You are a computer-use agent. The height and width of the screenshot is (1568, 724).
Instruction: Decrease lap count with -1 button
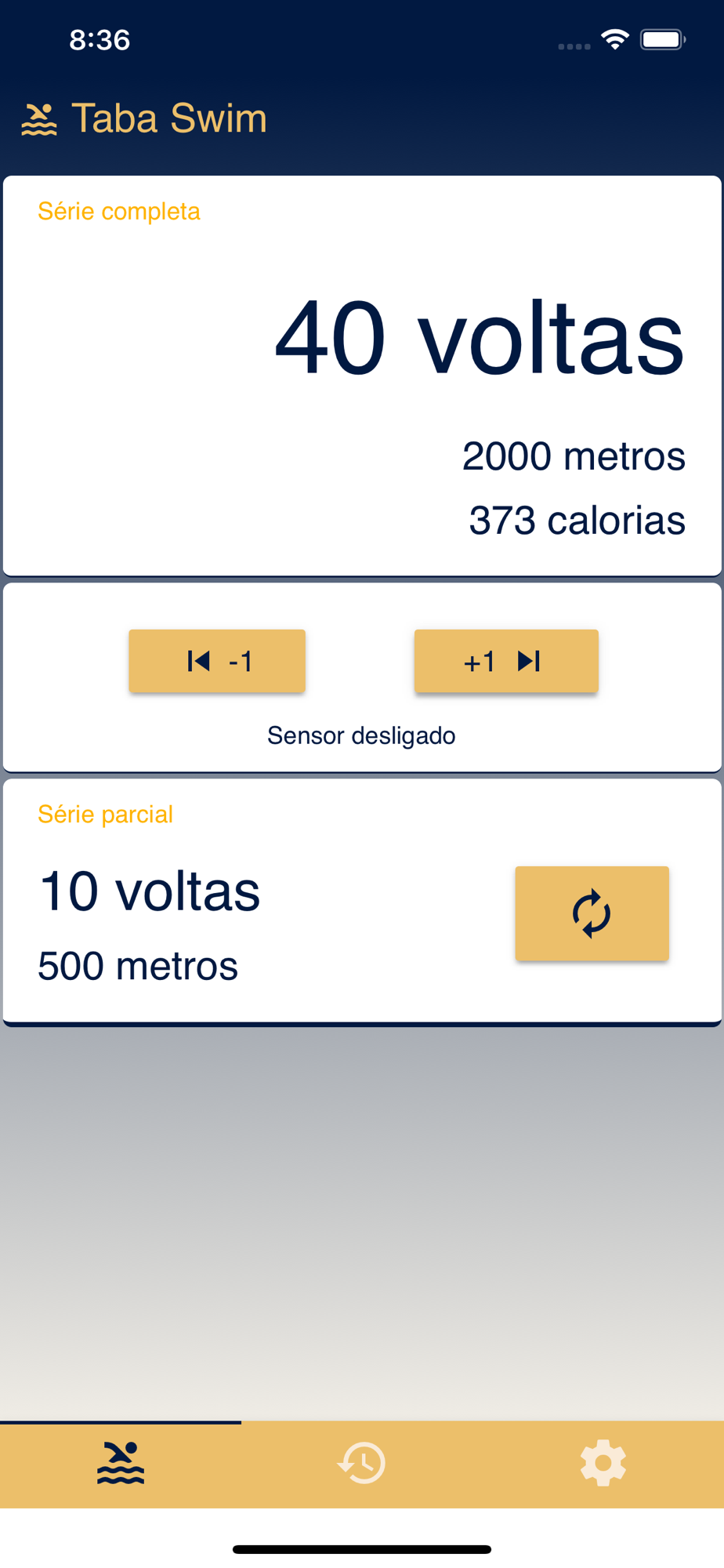tap(217, 661)
